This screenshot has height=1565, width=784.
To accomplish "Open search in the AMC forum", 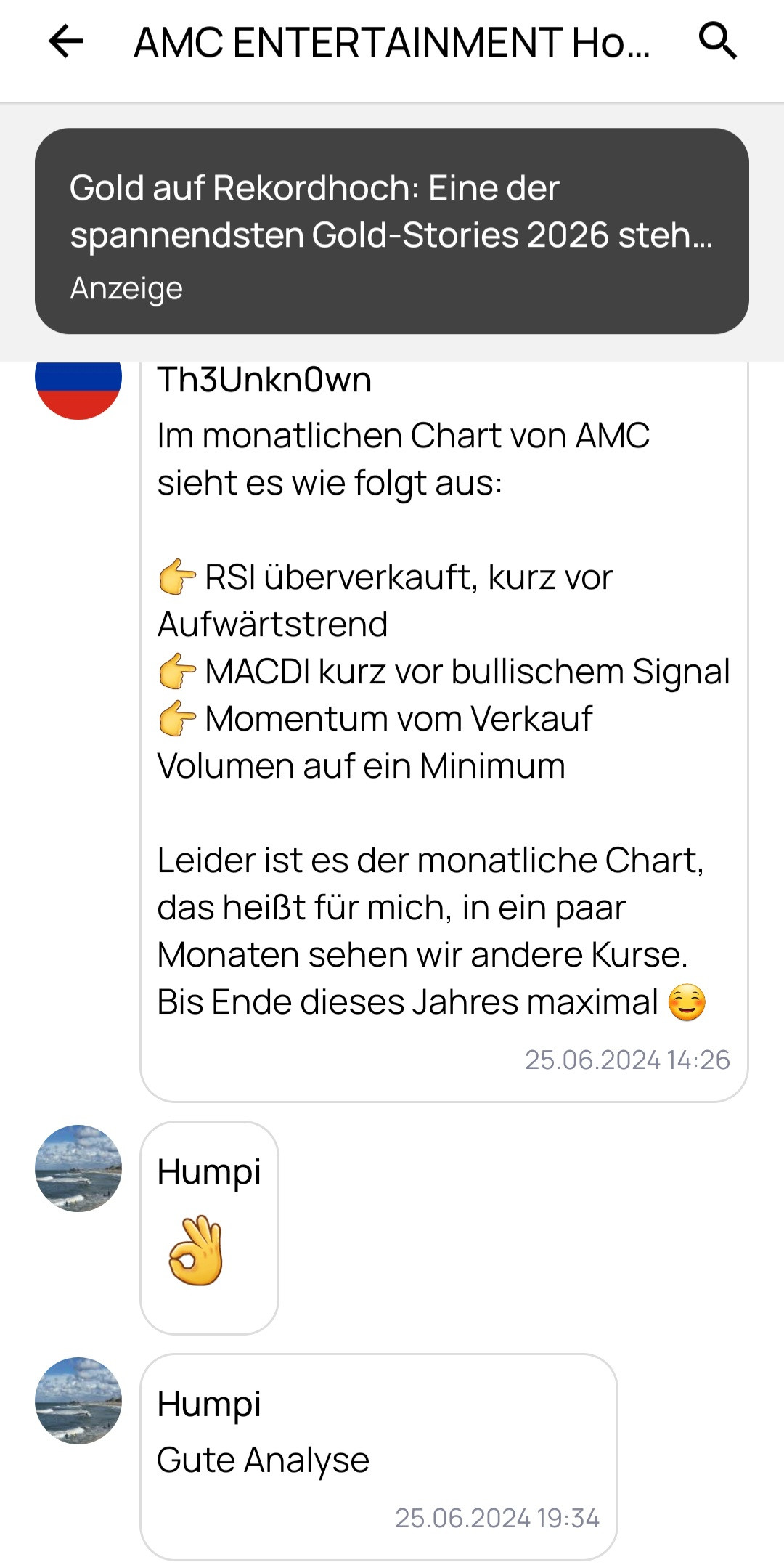I will (x=717, y=41).
